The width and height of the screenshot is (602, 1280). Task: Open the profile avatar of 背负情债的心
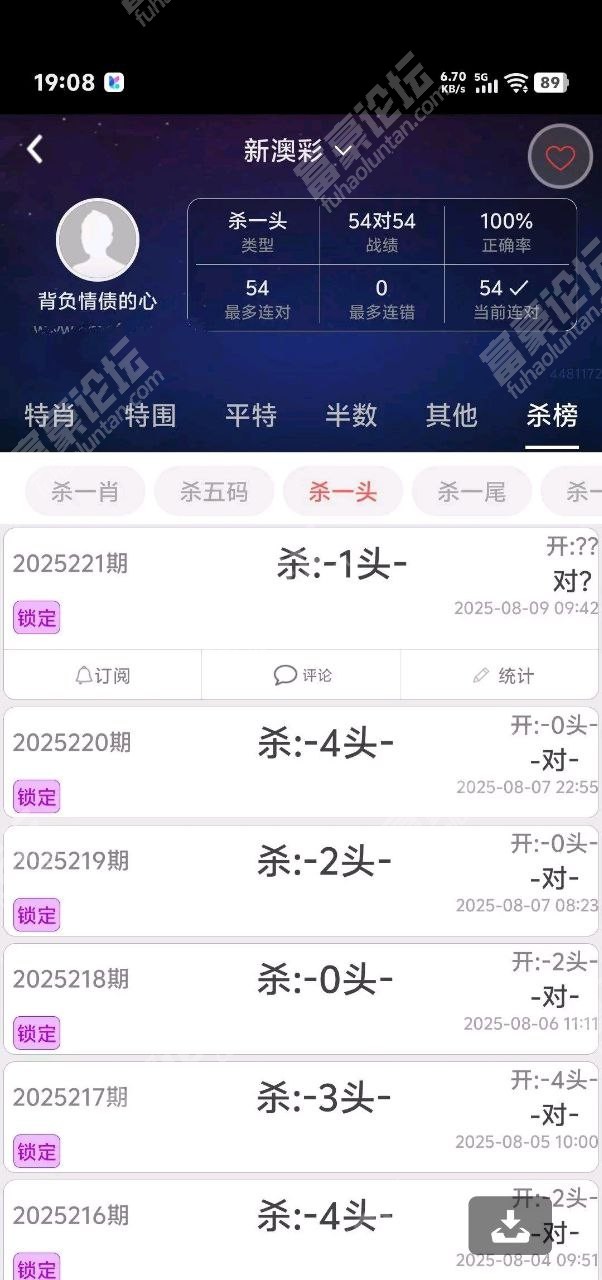click(97, 240)
